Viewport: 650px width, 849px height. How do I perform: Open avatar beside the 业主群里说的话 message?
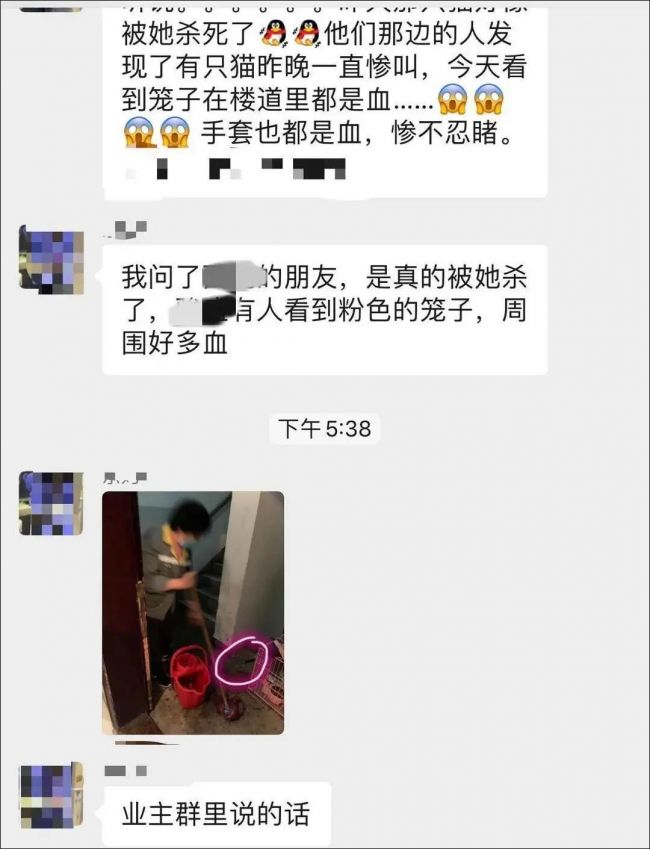[51, 796]
